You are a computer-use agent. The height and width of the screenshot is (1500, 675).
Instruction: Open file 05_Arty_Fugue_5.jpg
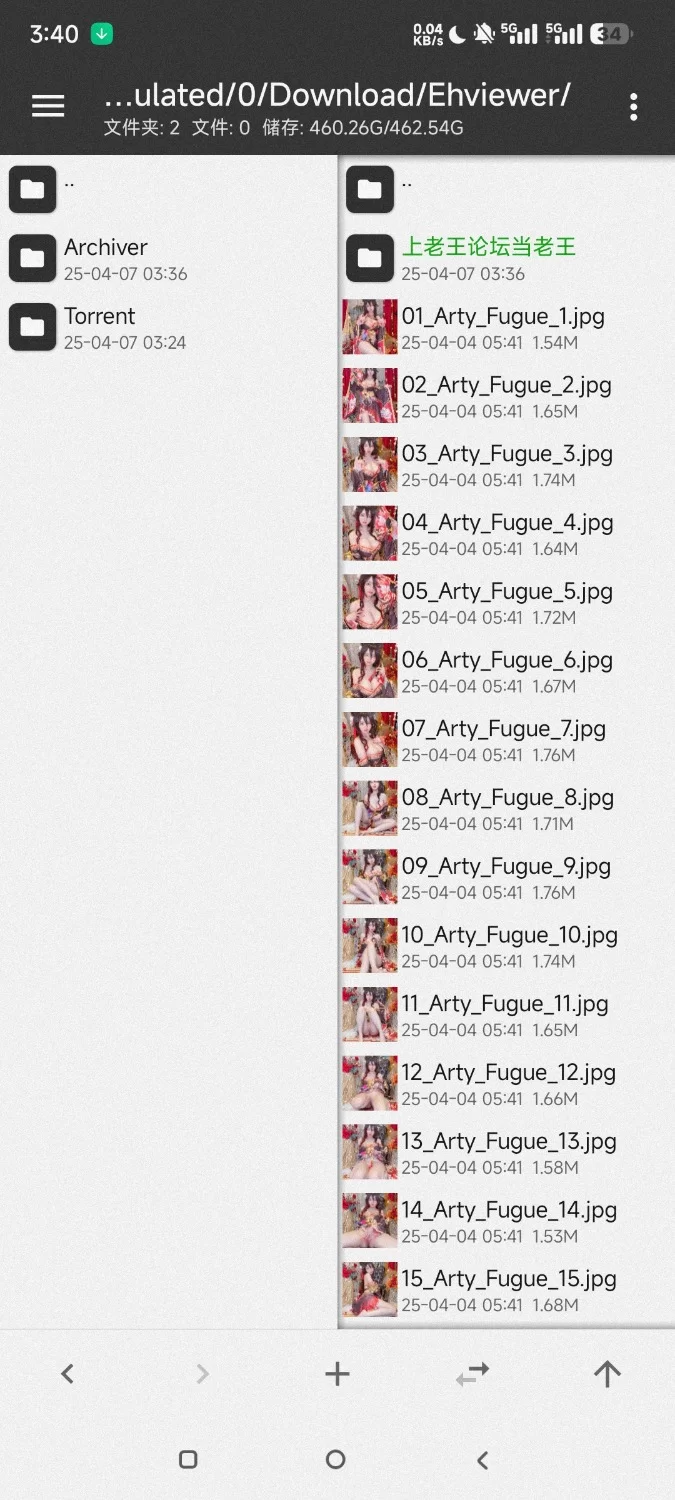pyautogui.click(x=506, y=602)
